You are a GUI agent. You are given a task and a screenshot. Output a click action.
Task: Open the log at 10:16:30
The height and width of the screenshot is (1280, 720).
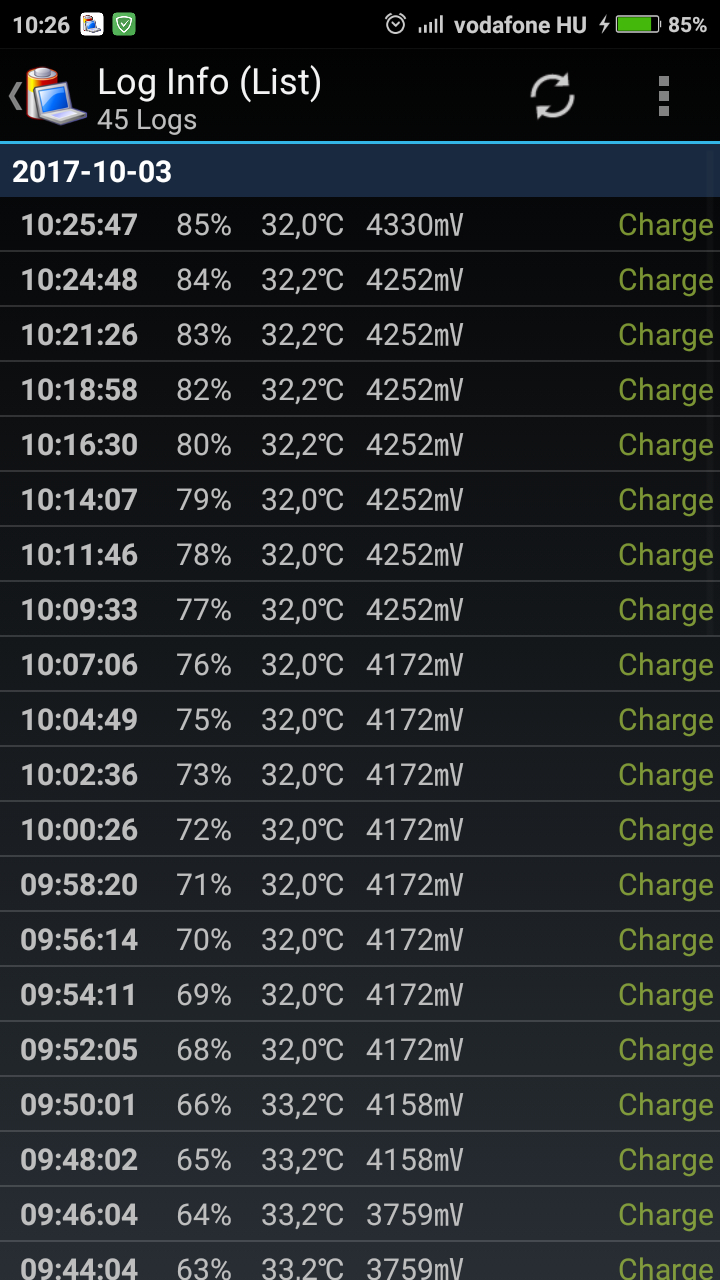coord(360,444)
